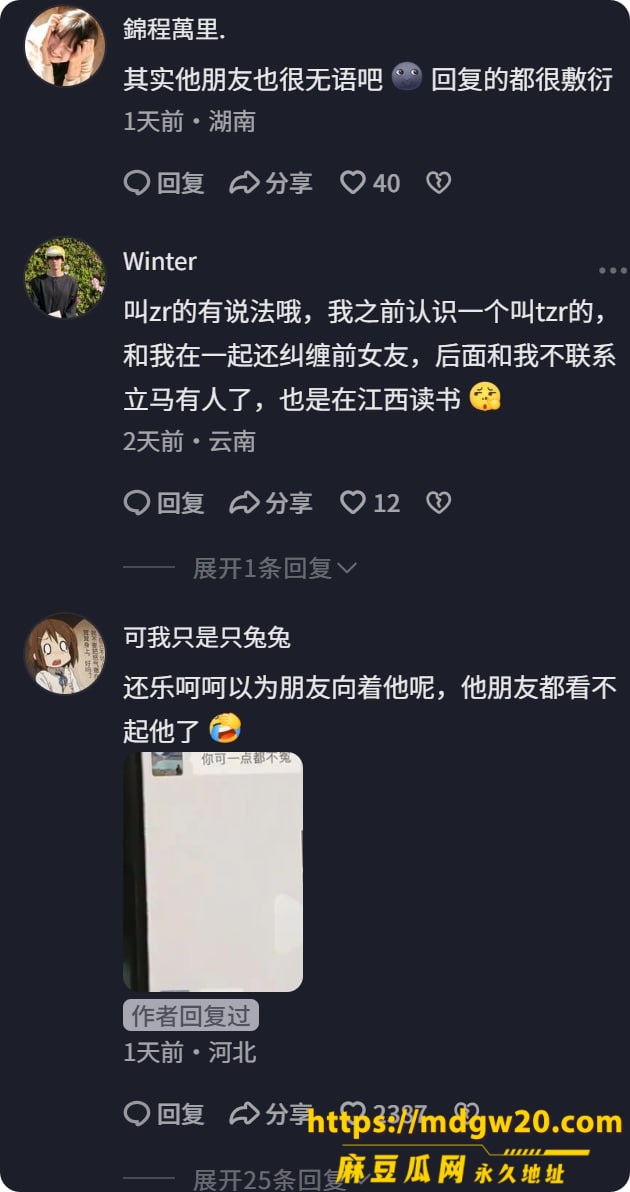Share 錦程萬里.'s comment
The width and height of the screenshot is (630, 1192).
click(271, 182)
